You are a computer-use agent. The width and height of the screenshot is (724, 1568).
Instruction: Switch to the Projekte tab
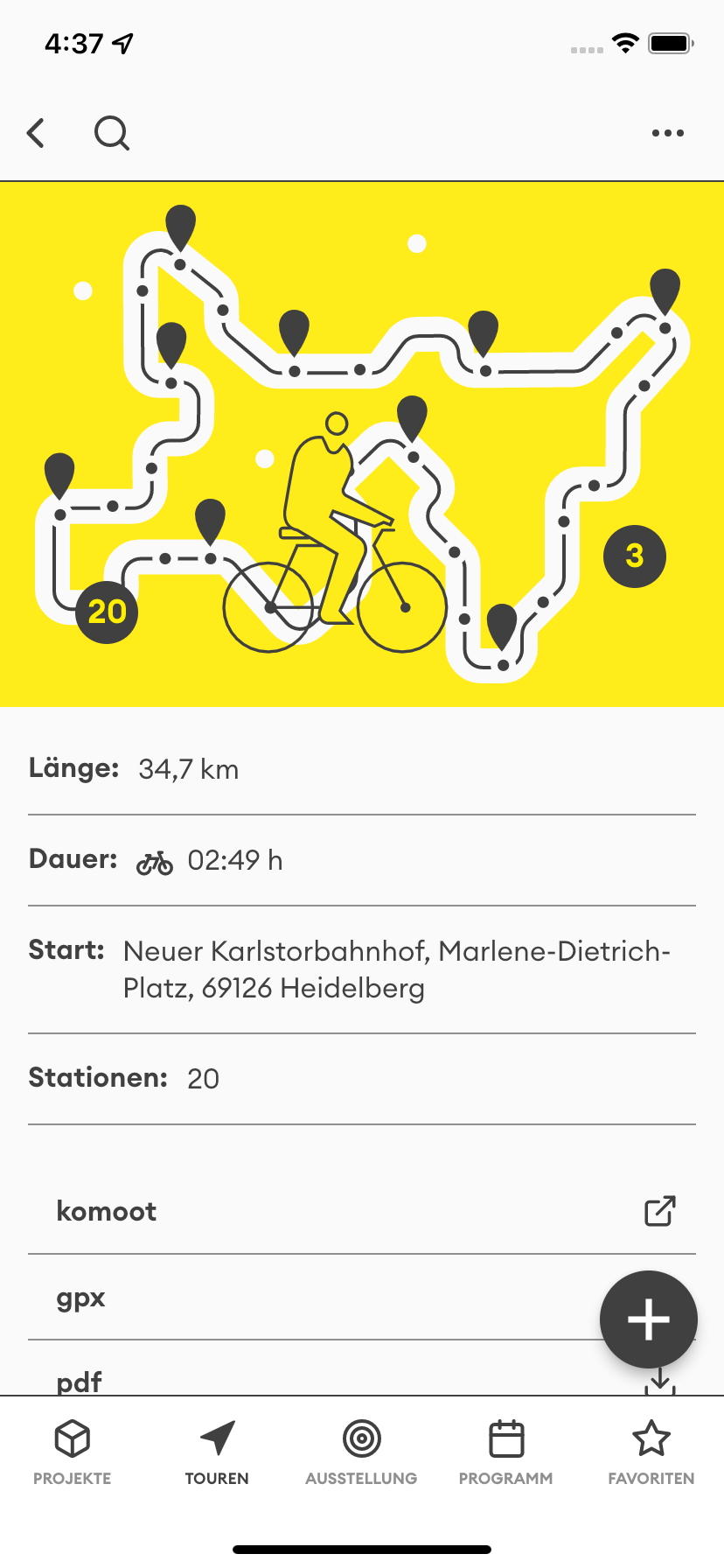point(72,1453)
